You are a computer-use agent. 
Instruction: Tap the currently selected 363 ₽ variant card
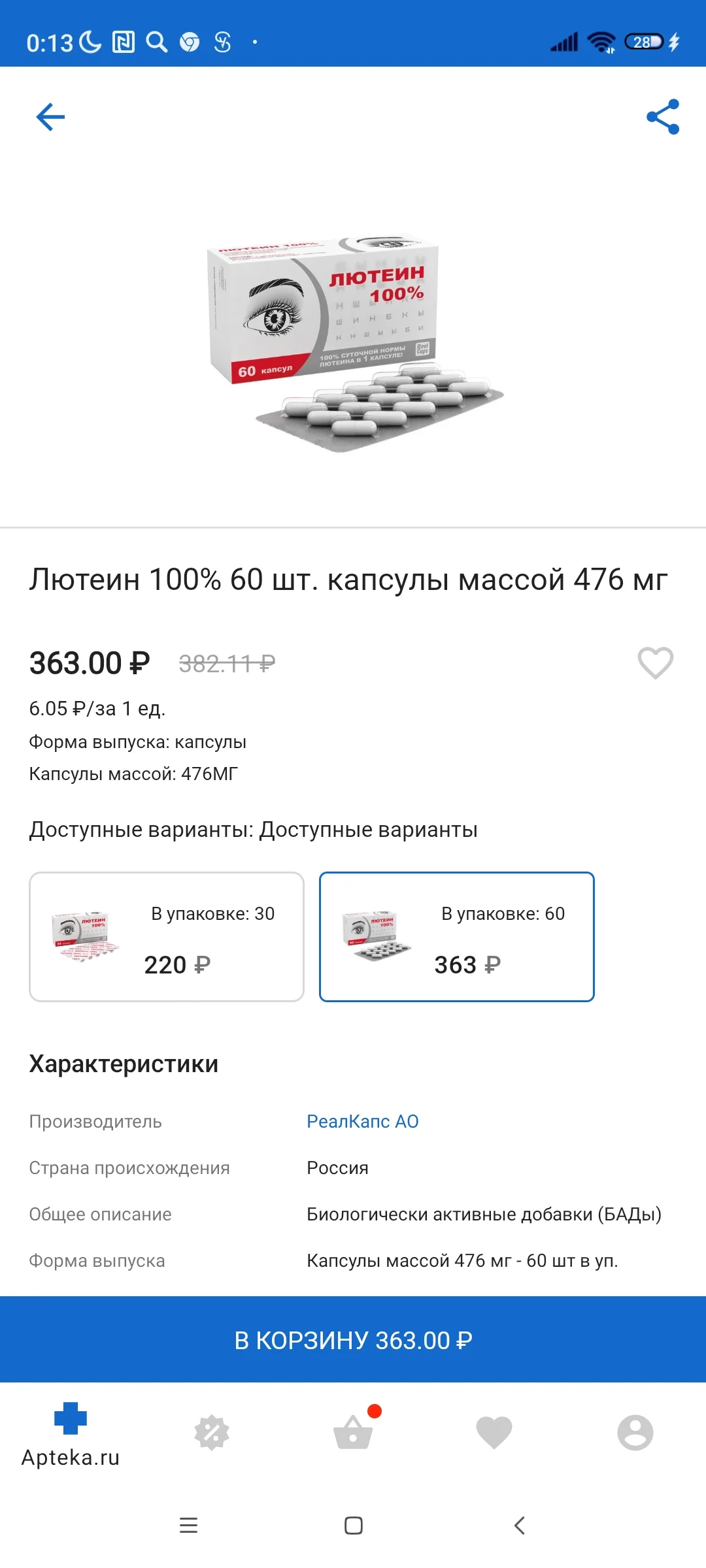coord(456,936)
